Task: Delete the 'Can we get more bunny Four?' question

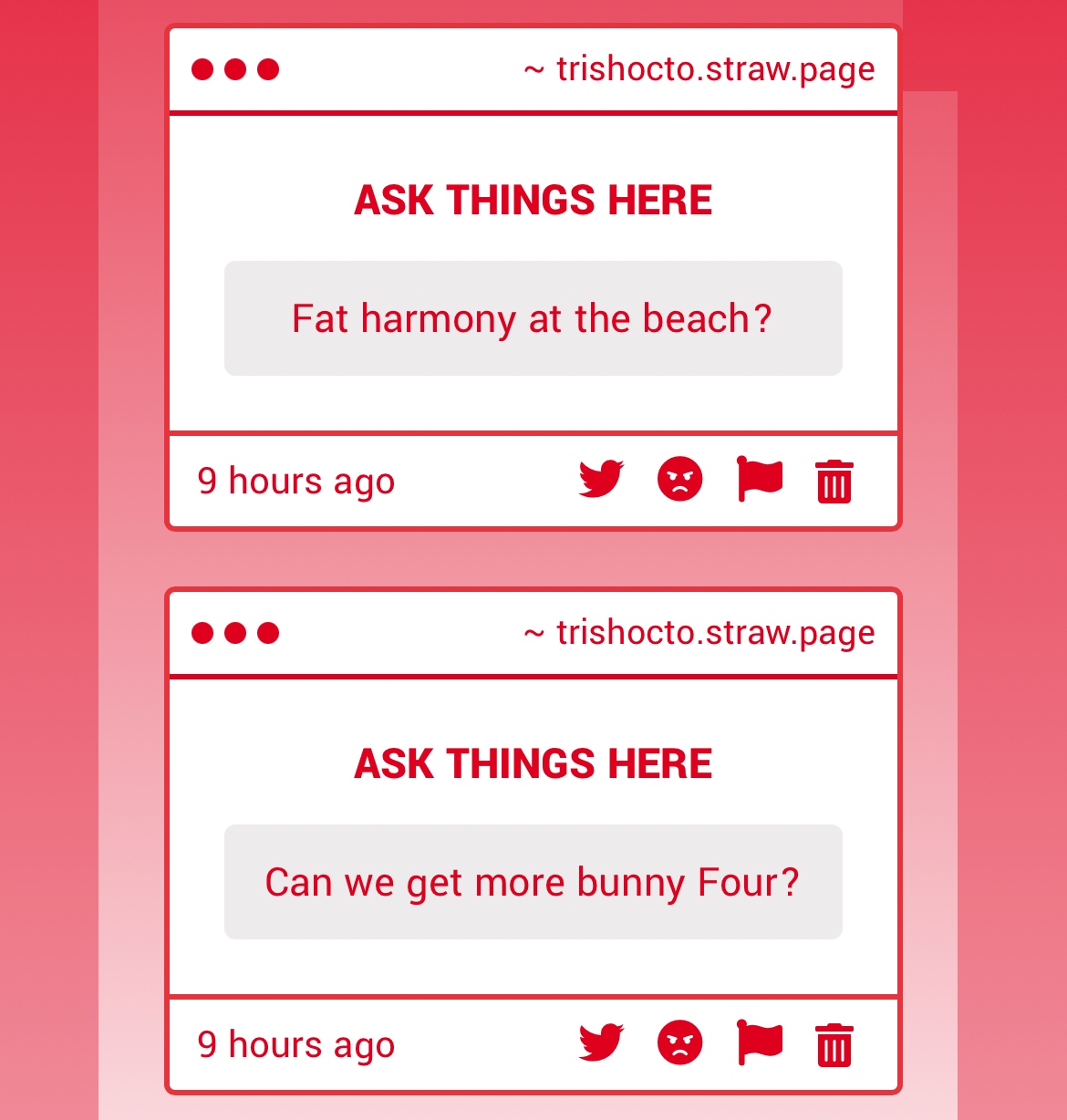Action: [x=834, y=1045]
